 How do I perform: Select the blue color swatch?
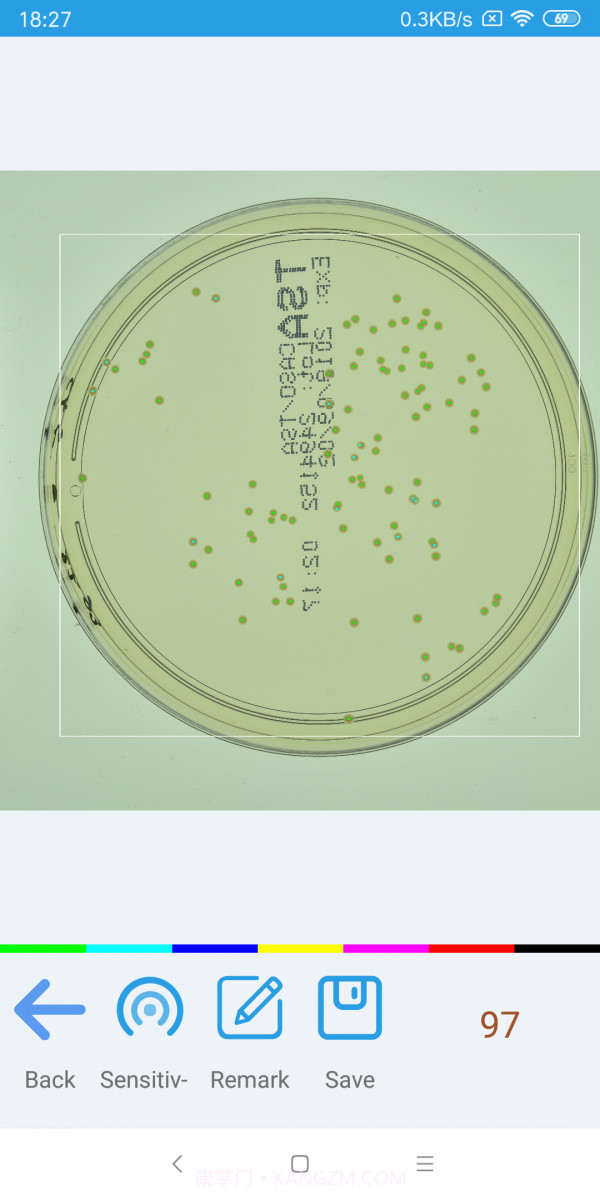(x=215, y=948)
